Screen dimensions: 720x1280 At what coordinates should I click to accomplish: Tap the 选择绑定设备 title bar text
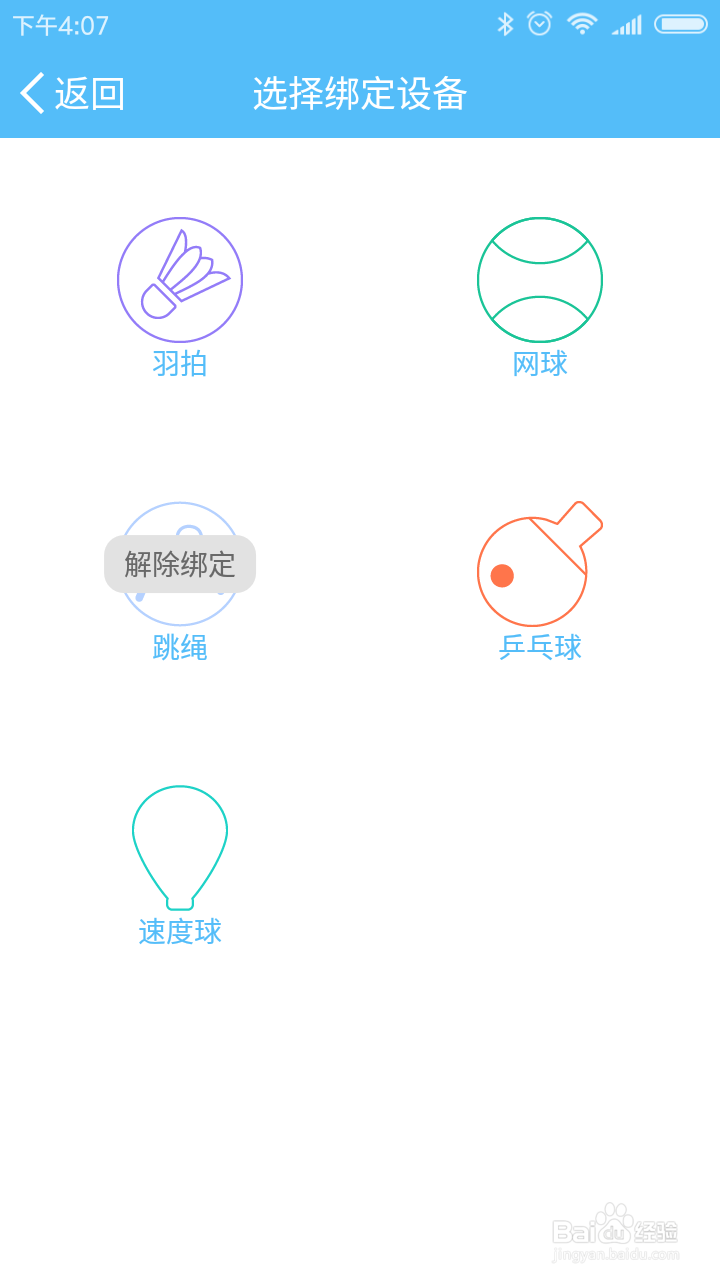click(360, 94)
